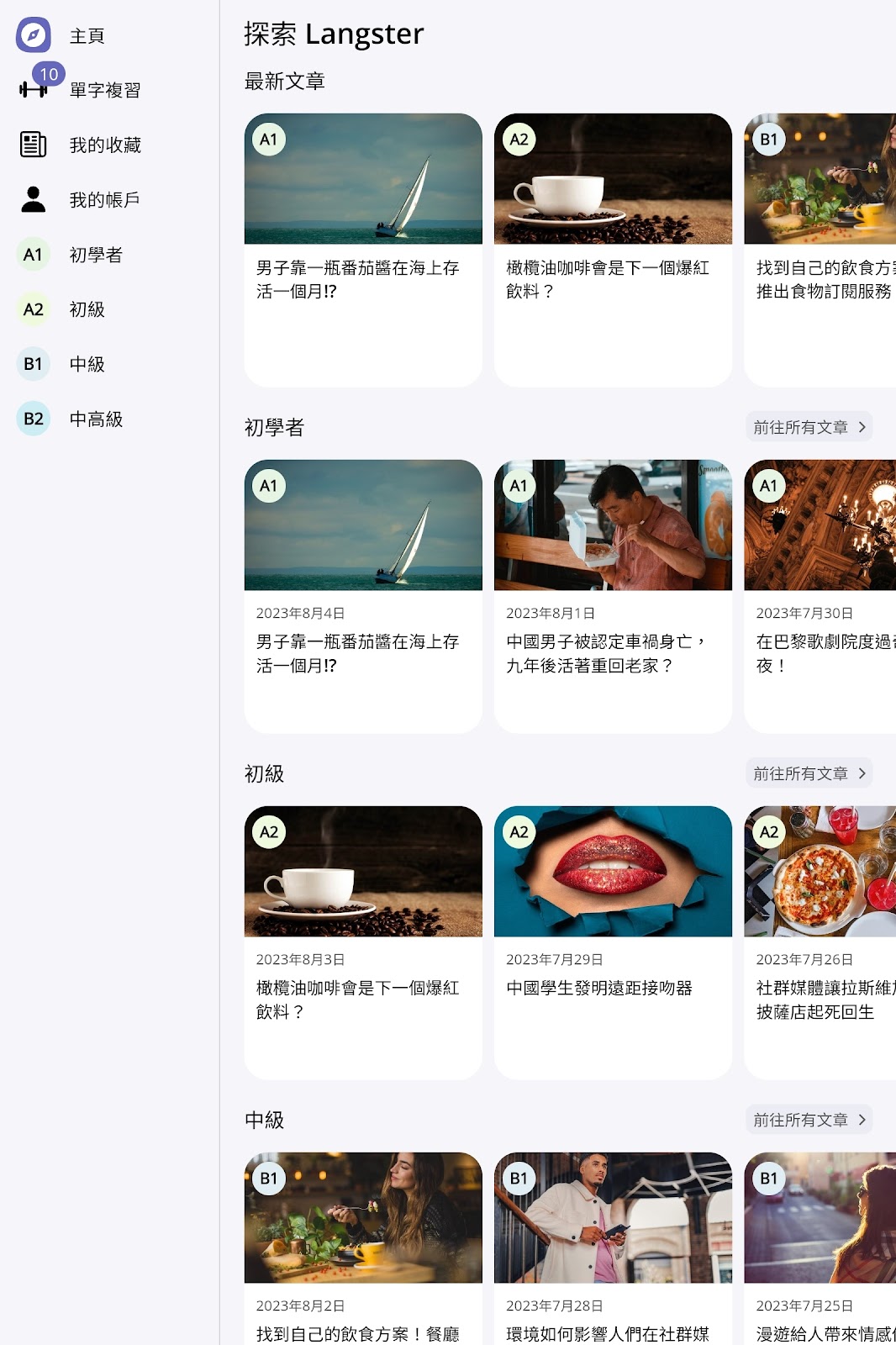
Task: Tap 前往所有文章 in the 初級 section
Action: pyautogui.click(x=809, y=773)
